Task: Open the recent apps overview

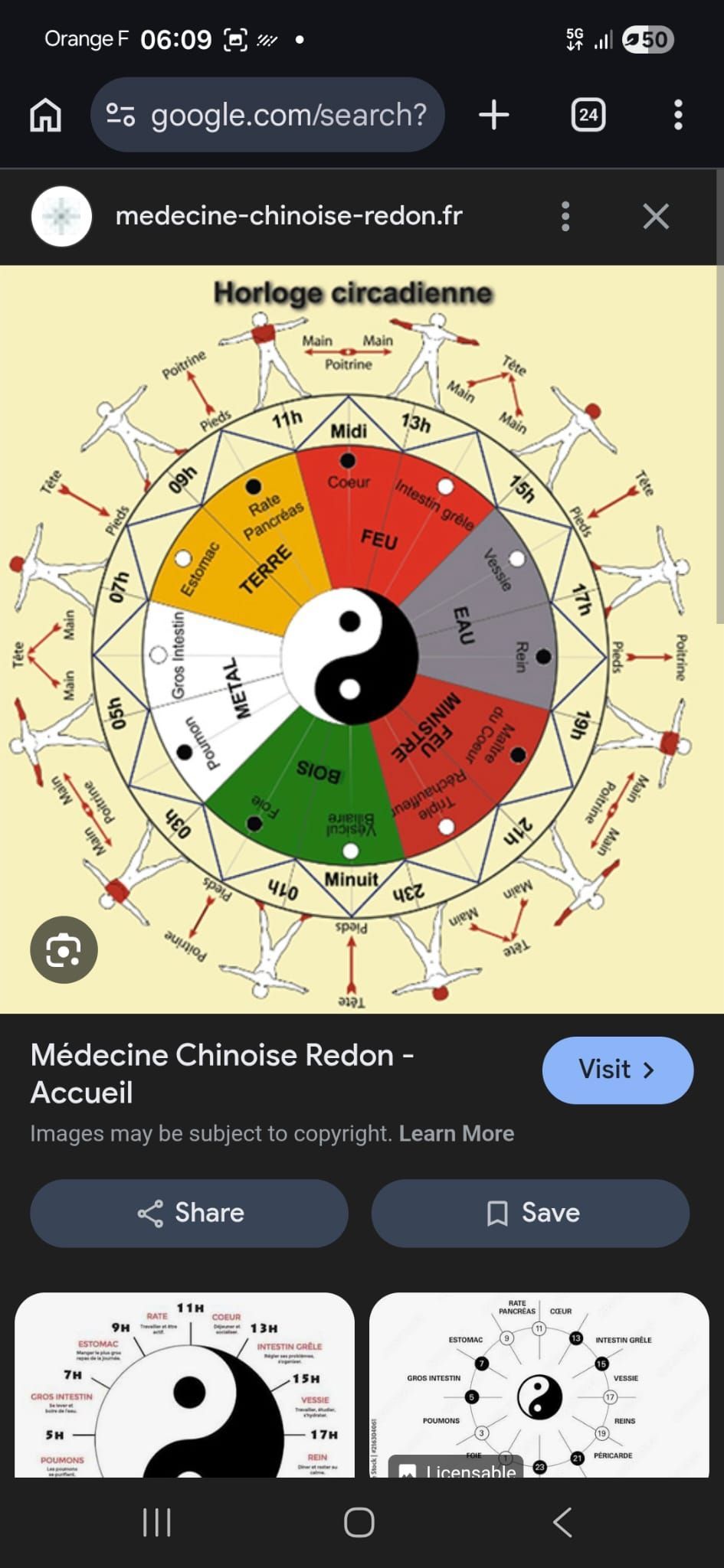Action: point(157,1522)
